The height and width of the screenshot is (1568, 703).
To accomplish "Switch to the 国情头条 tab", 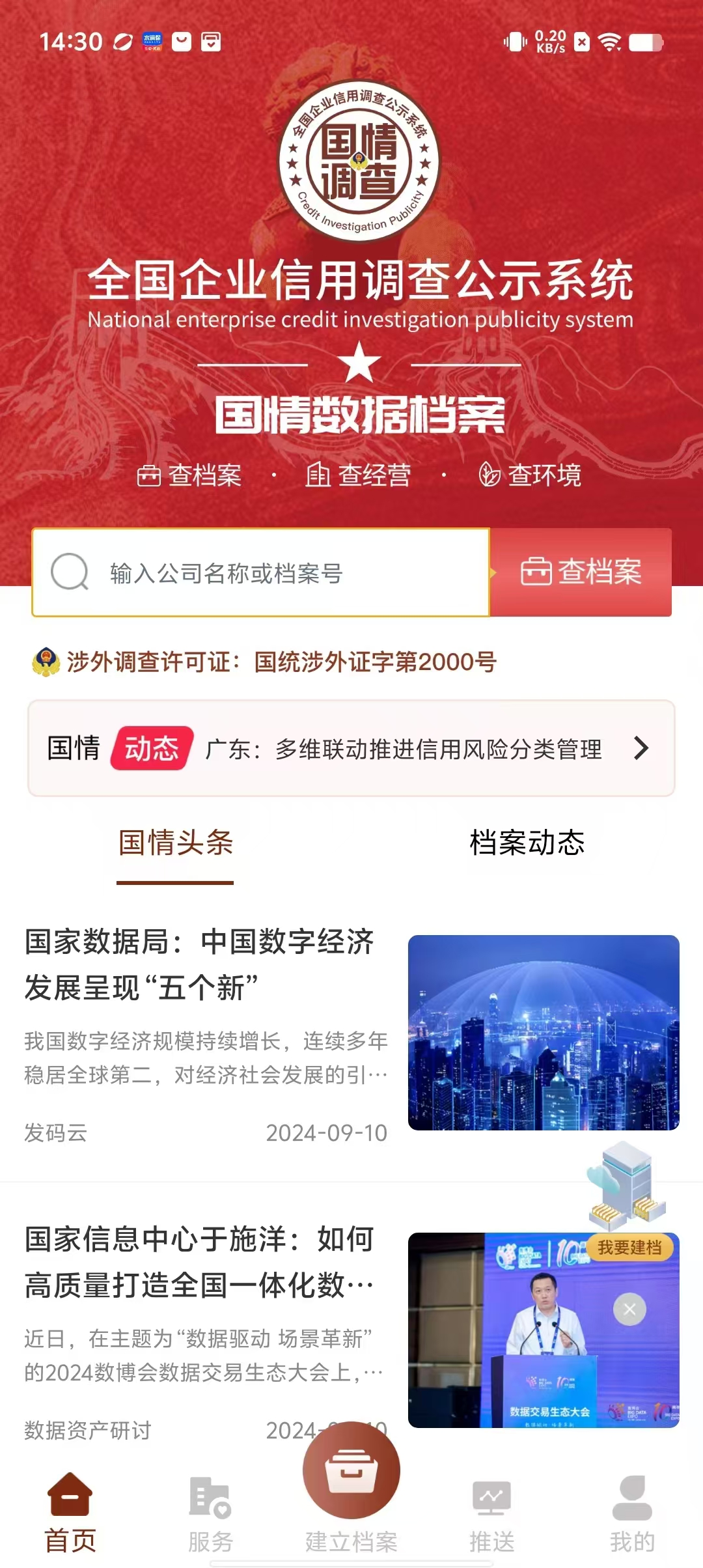I will [175, 843].
